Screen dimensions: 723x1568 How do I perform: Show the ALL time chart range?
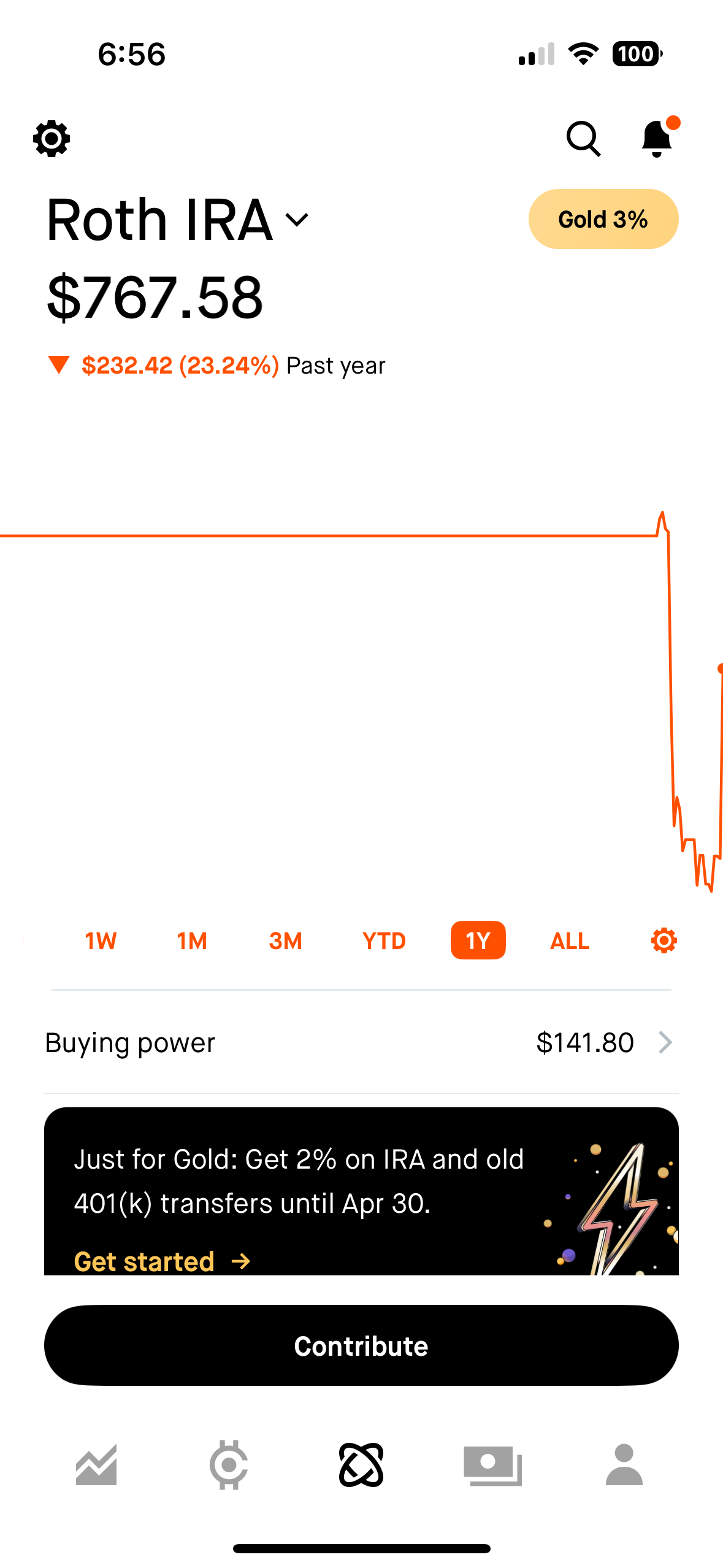click(x=570, y=940)
